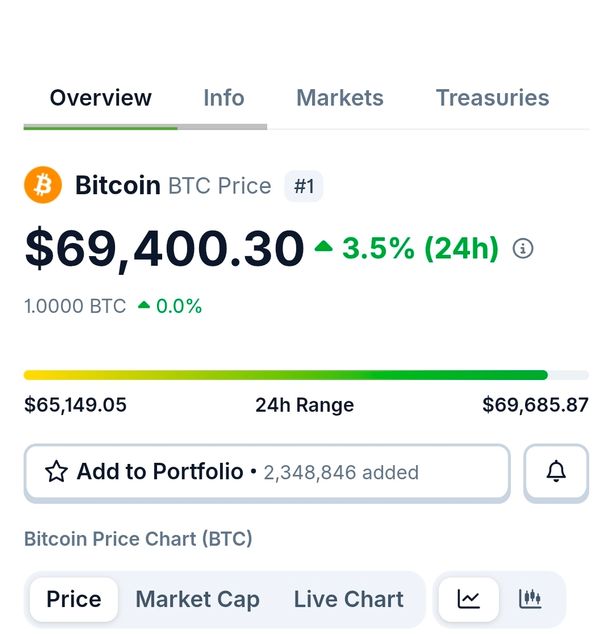Select the Overview tab
The height and width of the screenshot is (640, 606).
click(100, 98)
